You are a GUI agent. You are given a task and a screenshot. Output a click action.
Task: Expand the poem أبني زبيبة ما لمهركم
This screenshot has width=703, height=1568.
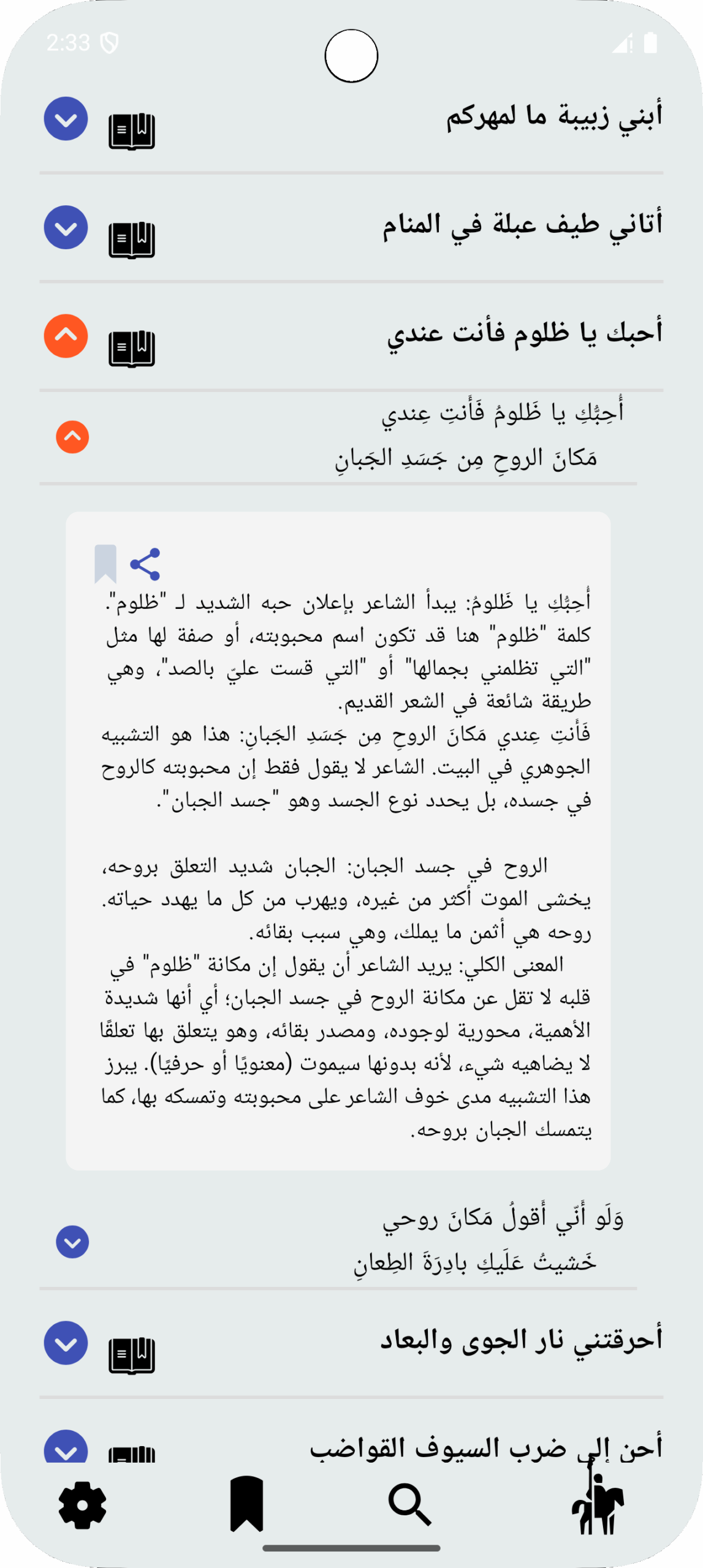pos(66,119)
